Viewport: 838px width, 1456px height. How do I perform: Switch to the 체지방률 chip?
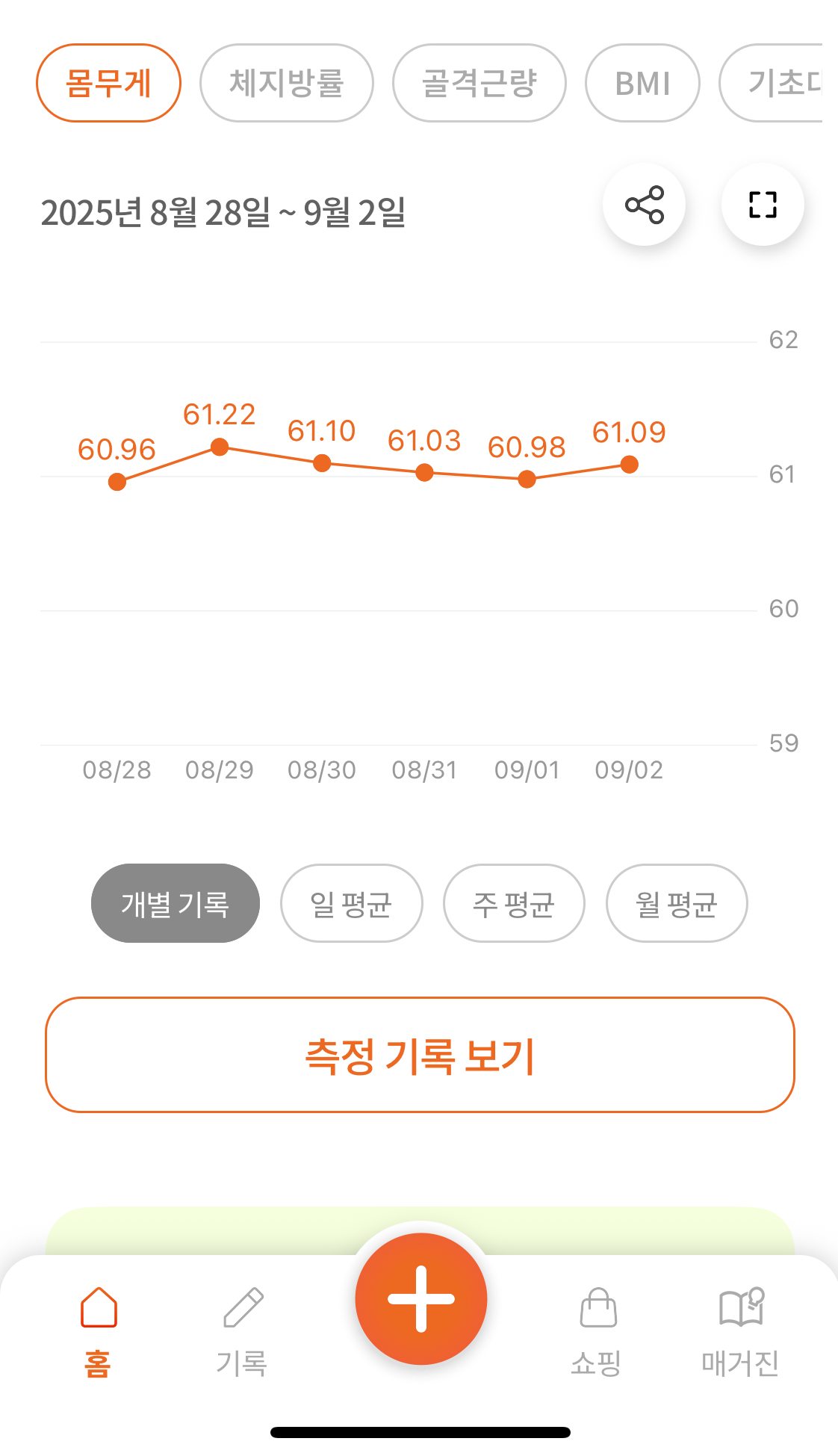click(286, 83)
